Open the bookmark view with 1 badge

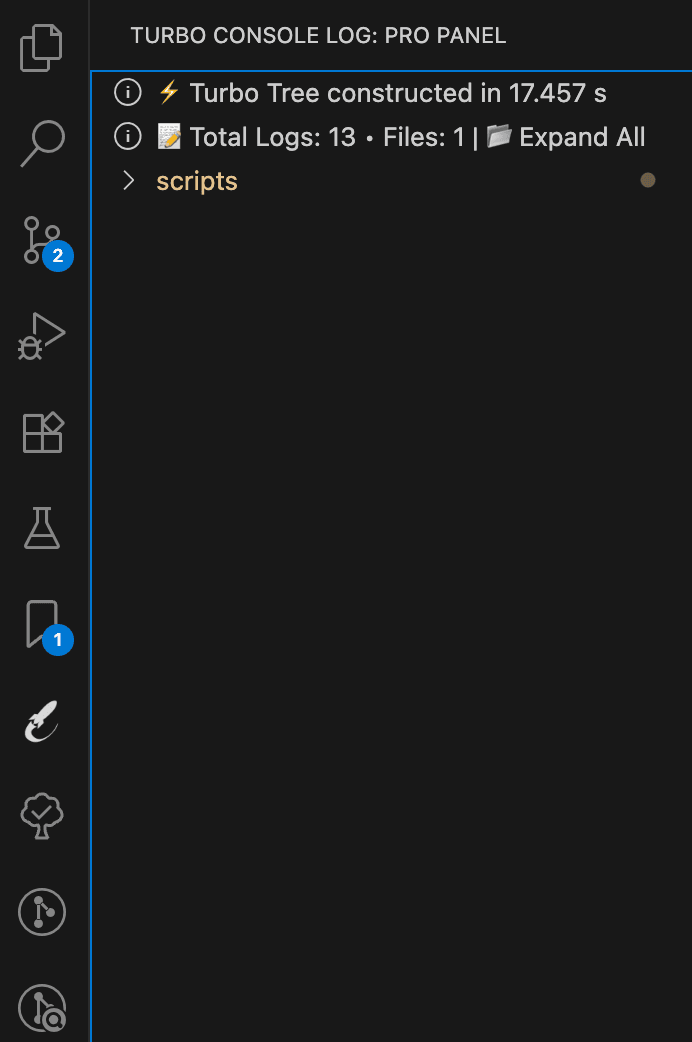point(42,624)
